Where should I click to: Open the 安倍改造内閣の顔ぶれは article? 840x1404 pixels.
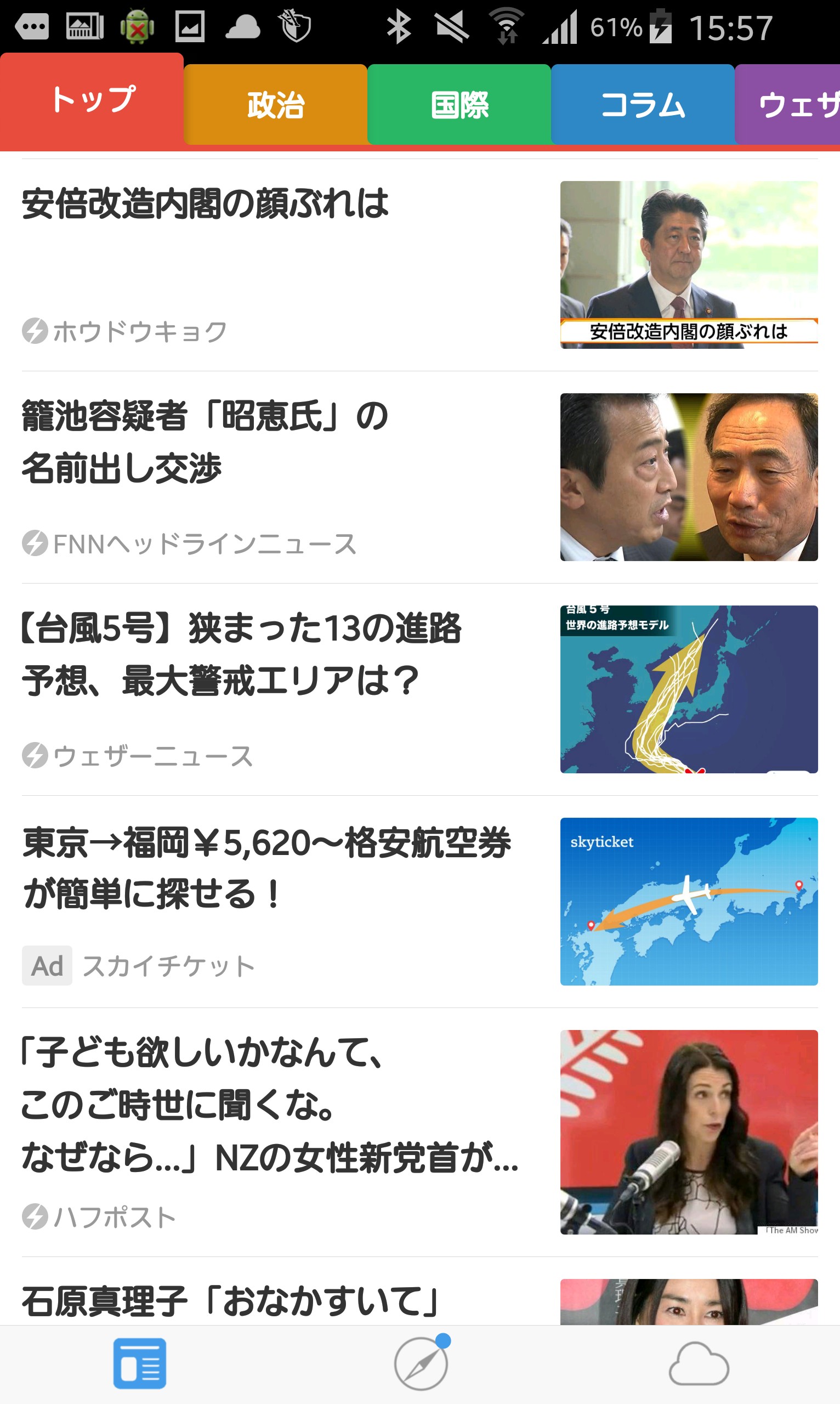point(205,204)
